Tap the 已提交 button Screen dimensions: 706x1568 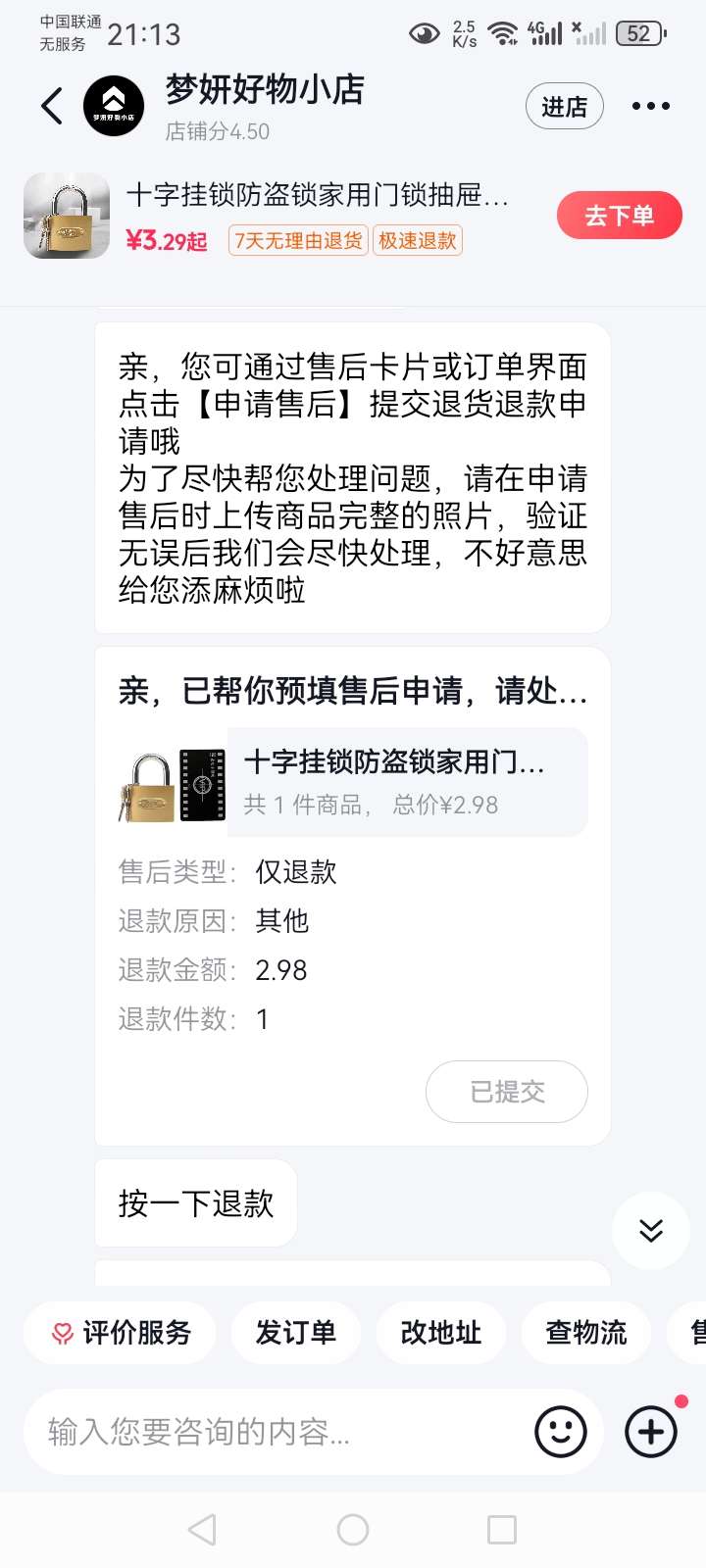506,1091
